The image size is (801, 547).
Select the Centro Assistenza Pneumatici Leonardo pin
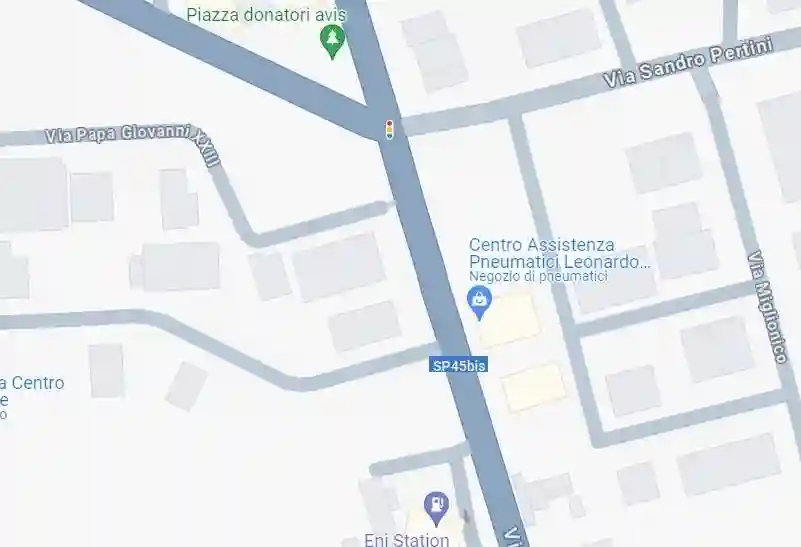480,299
